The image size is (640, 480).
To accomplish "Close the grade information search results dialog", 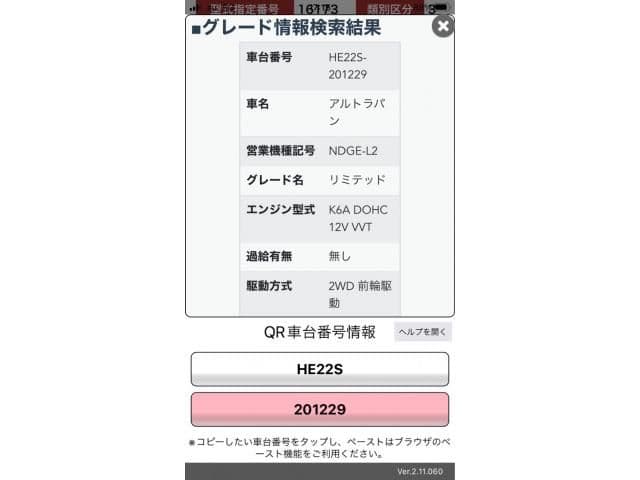I will tap(442, 26).
